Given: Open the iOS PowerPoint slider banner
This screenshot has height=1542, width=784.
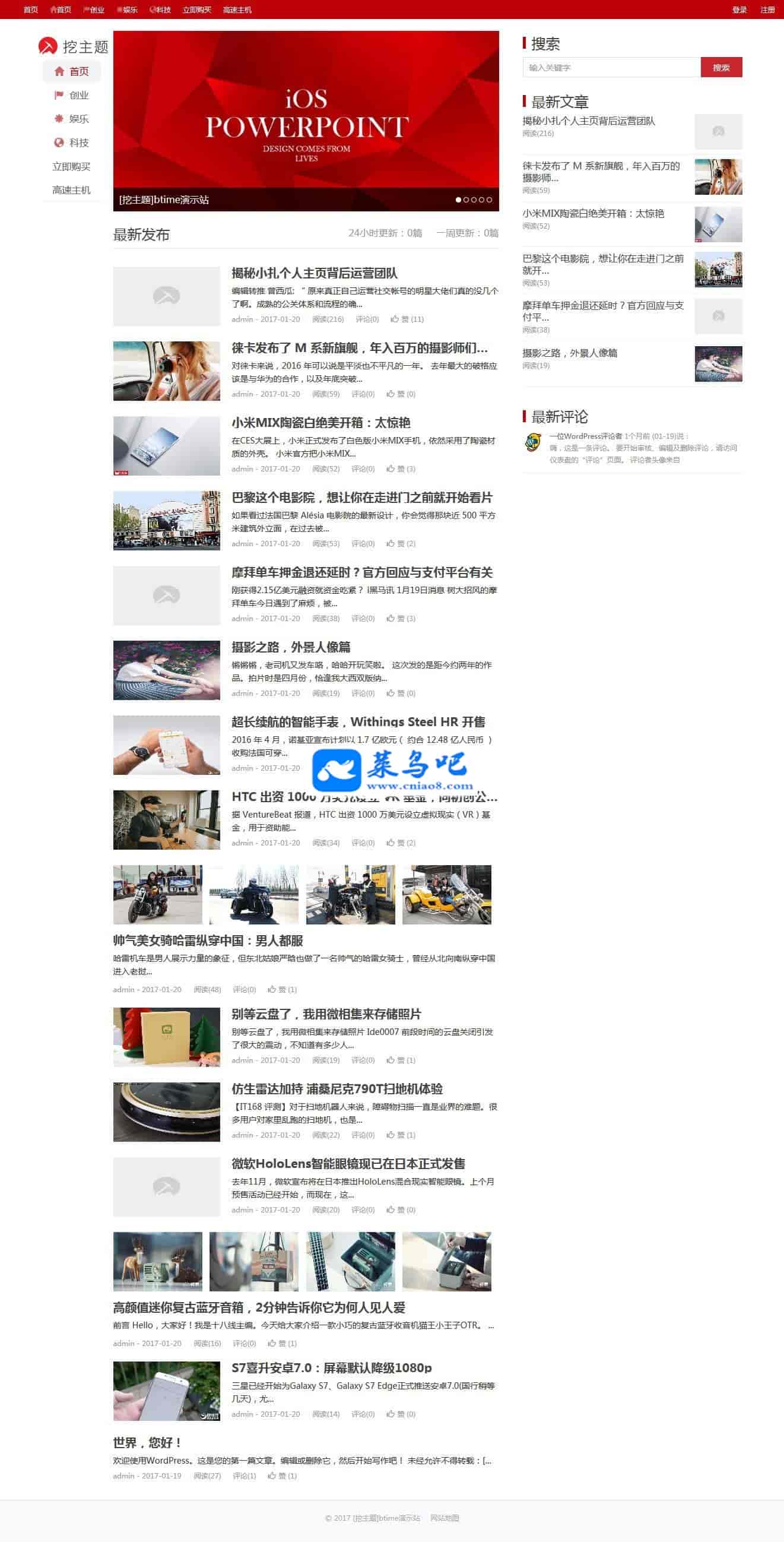Looking at the screenshot, I should pyautogui.click(x=306, y=120).
